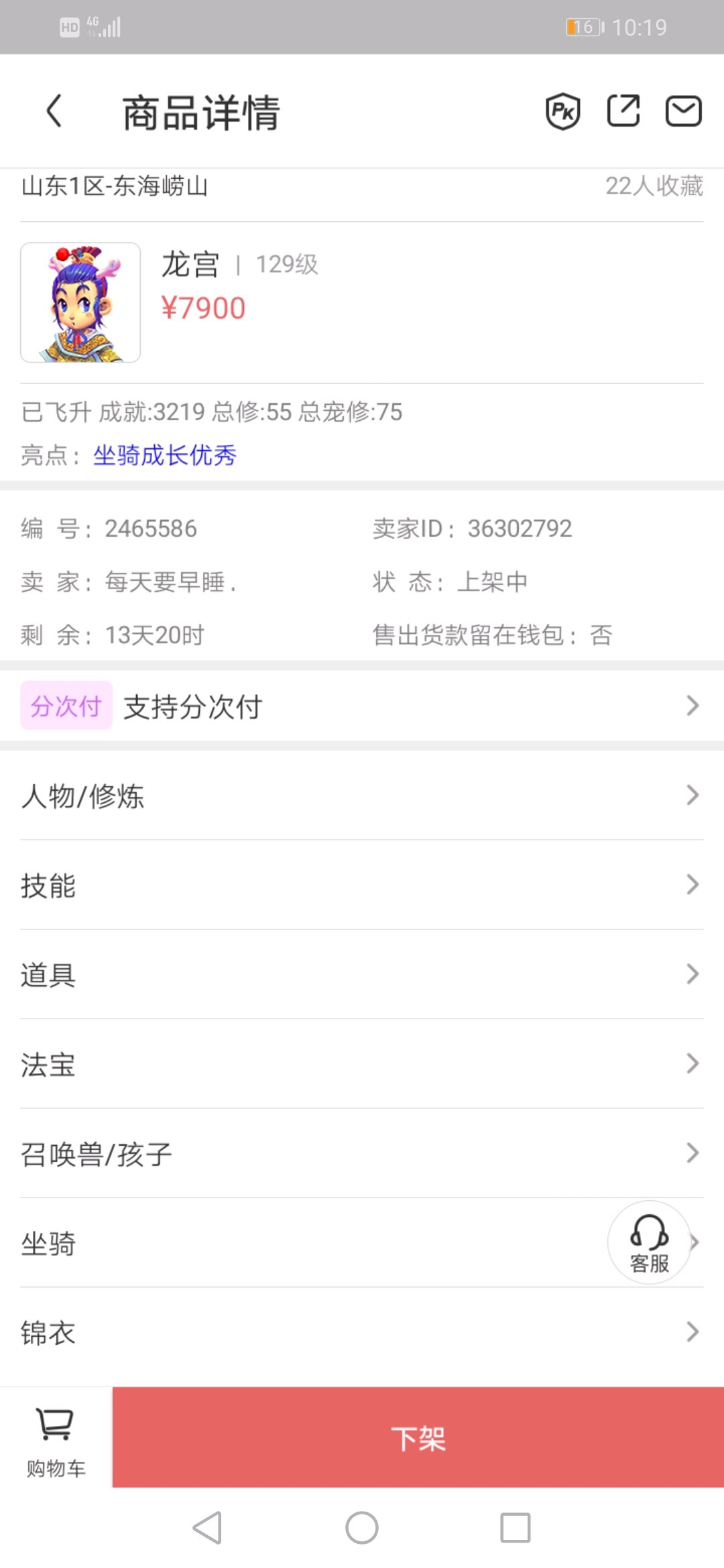Open the messages envelope icon
Screen dimensions: 724x1568
pos(683,111)
